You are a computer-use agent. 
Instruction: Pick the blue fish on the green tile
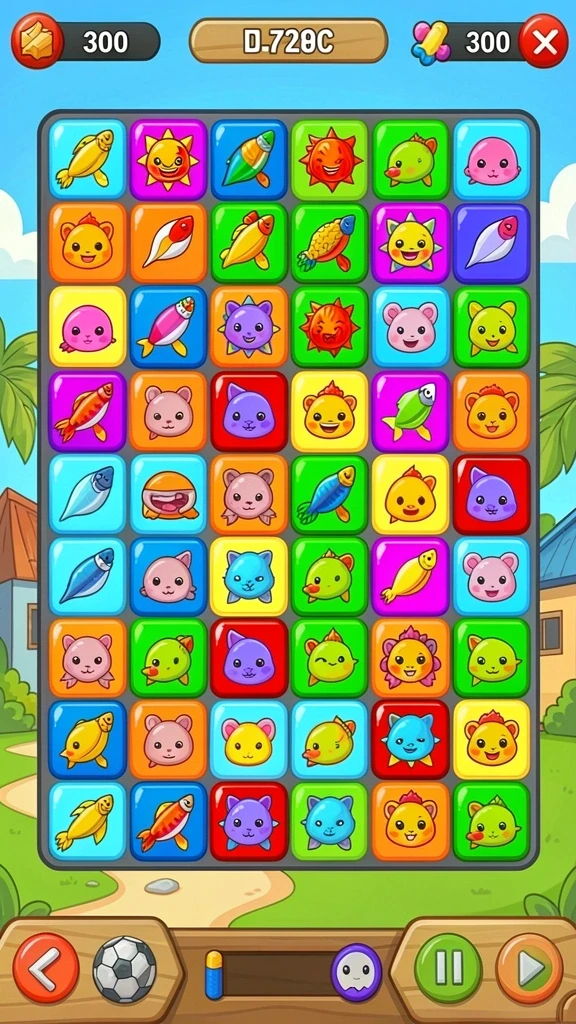[330, 494]
